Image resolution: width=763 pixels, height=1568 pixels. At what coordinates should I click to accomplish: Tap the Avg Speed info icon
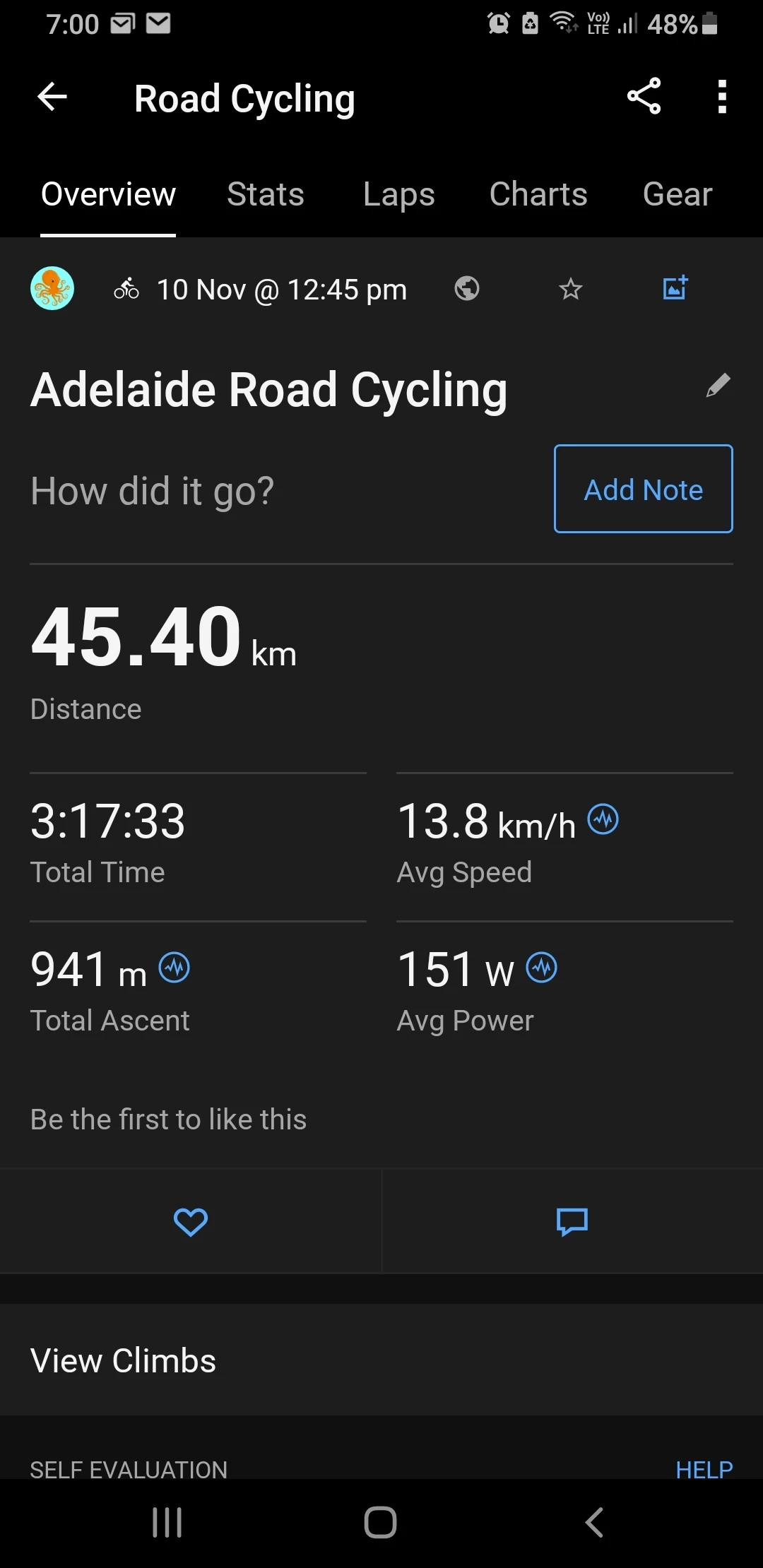coord(603,819)
